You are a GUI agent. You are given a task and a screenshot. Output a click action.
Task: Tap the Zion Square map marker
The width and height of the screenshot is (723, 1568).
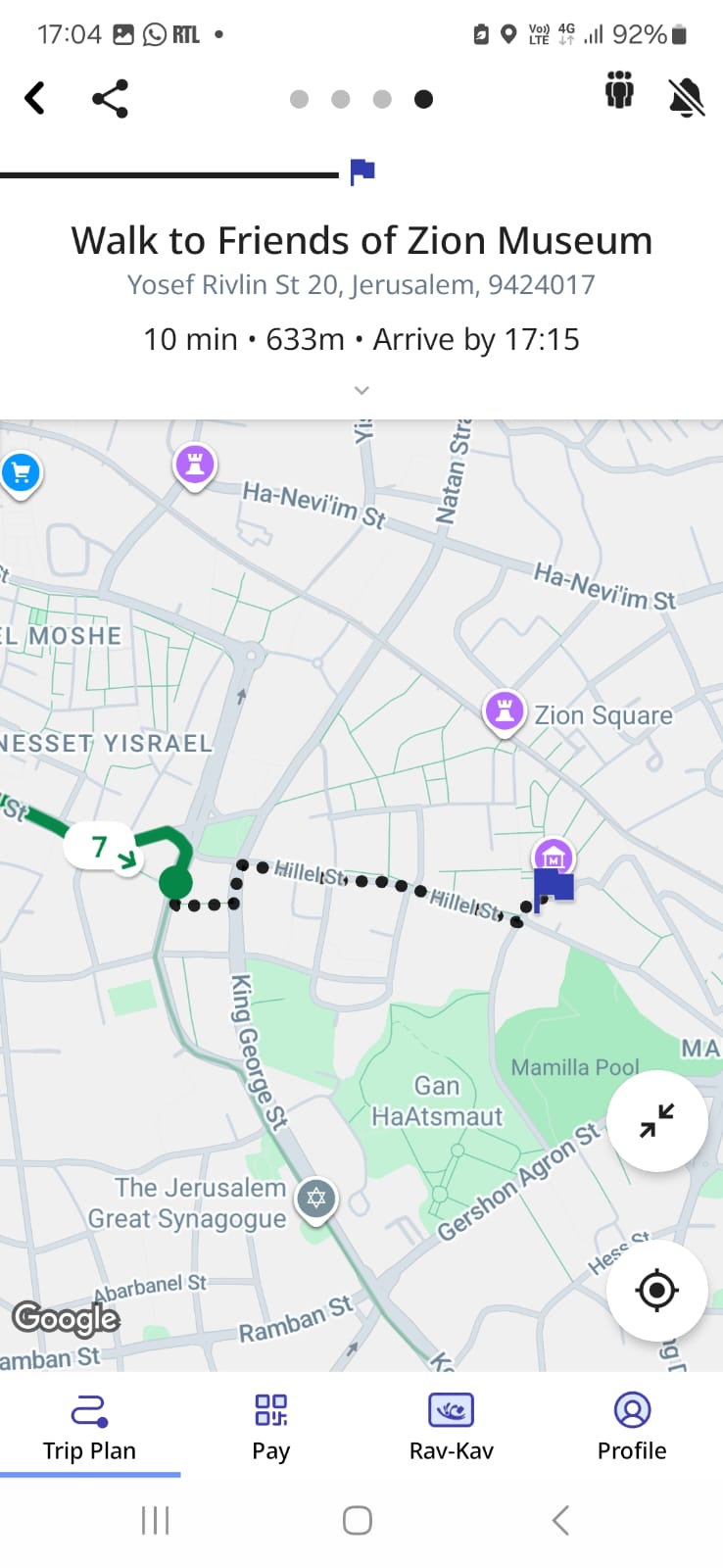point(505,710)
